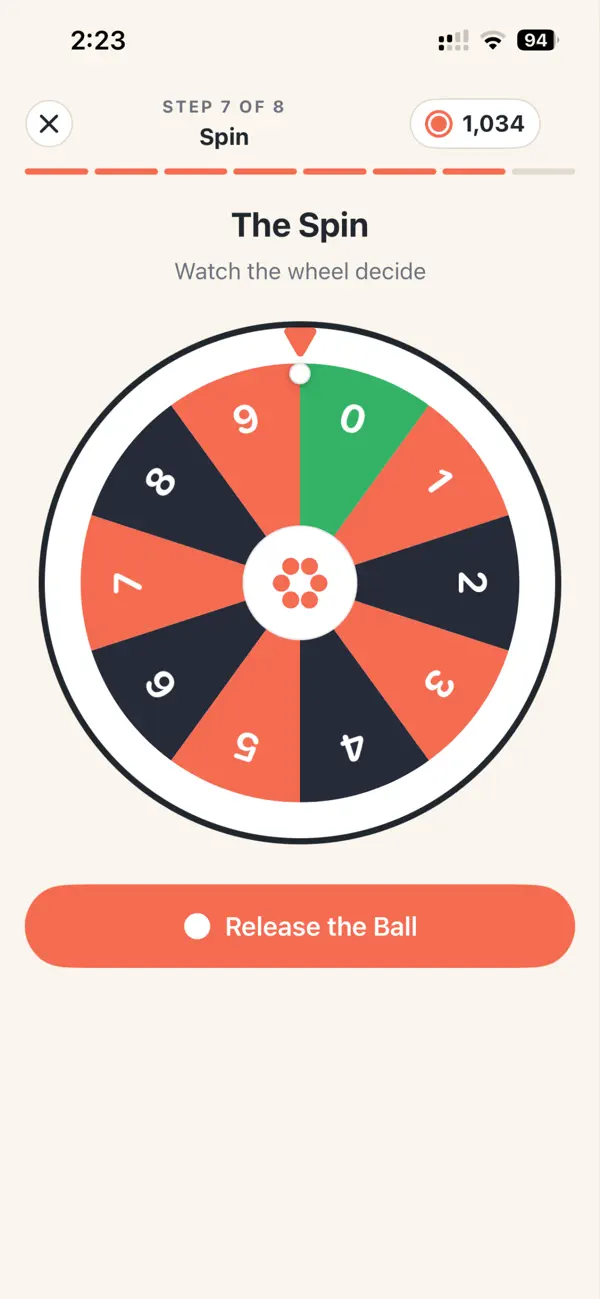
Task: Open the 1,034 chip balance pill
Action: point(475,124)
